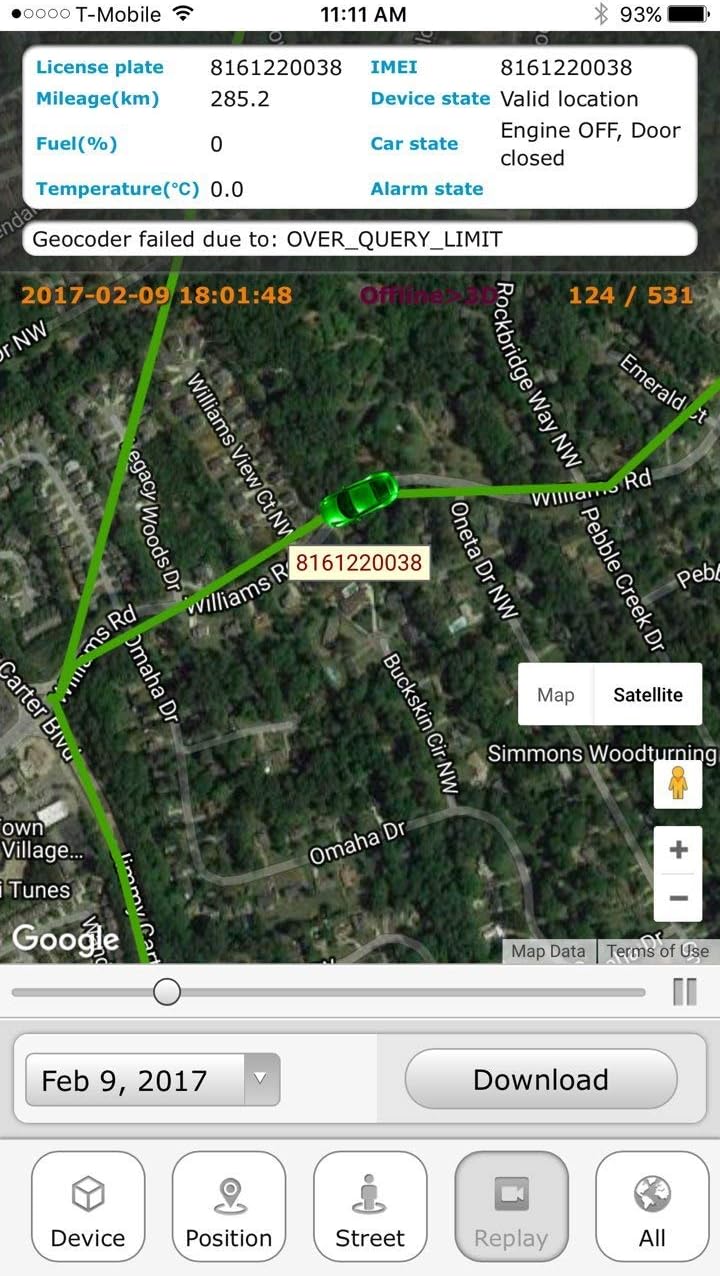Select the Satellite map view
The height and width of the screenshot is (1276, 720).
click(647, 695)
